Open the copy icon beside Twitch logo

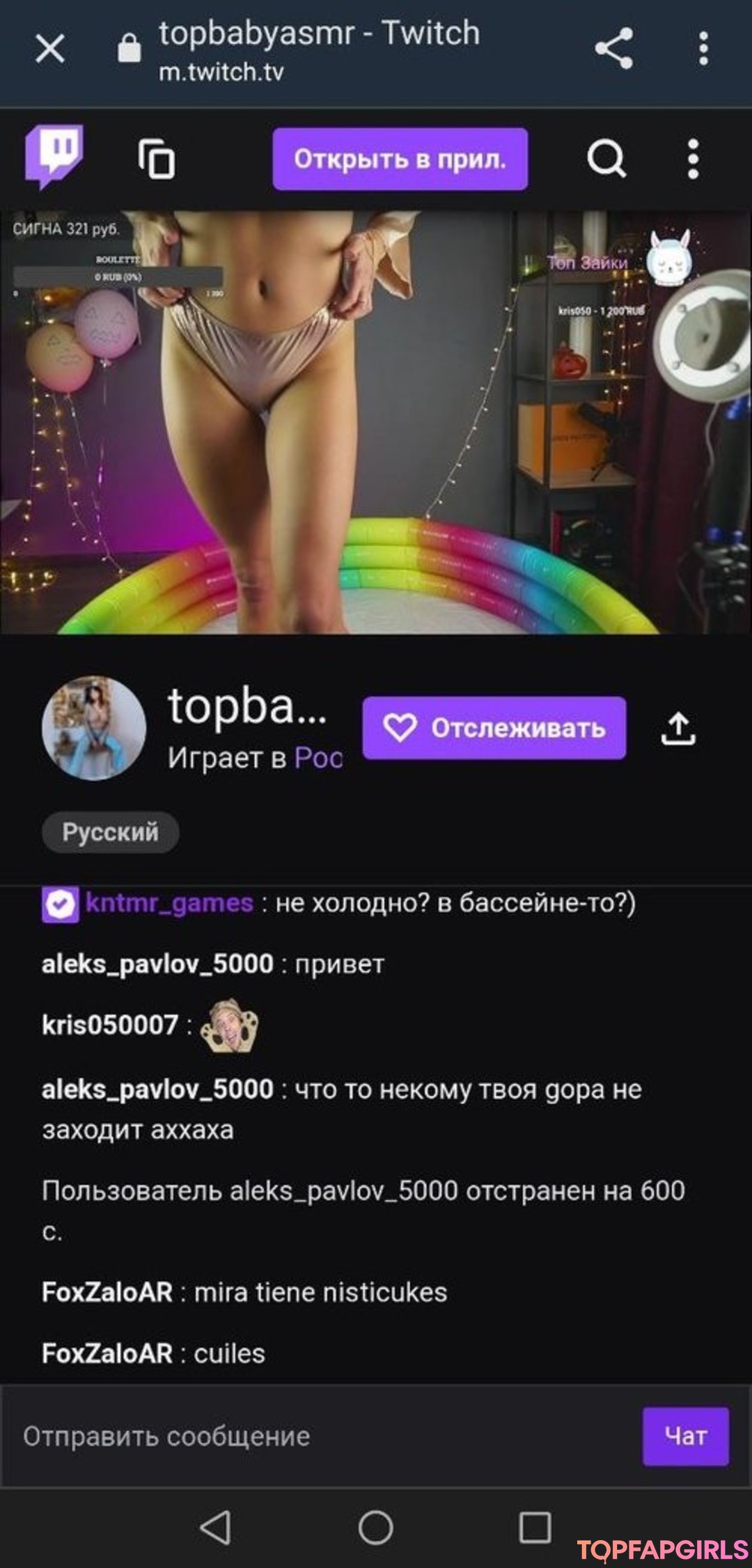click(x=157, y=159)
